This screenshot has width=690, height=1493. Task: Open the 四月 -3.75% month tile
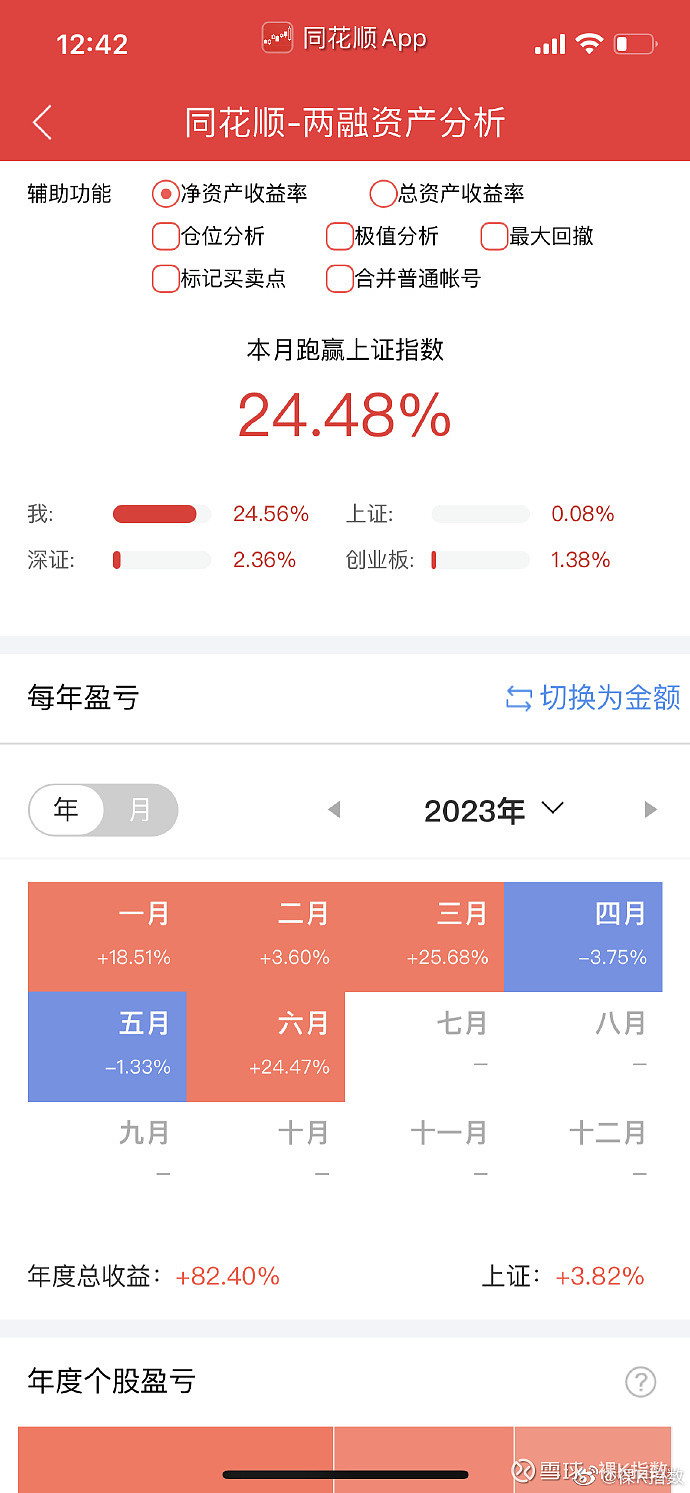tap(582, 936)
